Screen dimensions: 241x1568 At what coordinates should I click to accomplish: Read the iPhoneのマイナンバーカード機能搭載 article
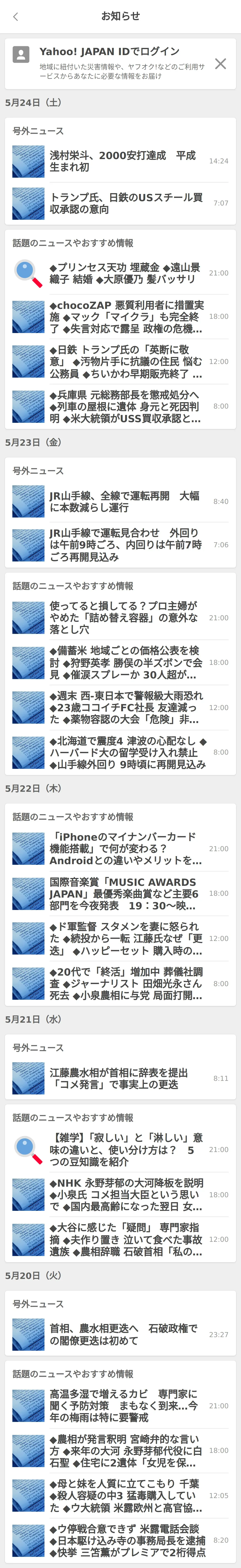[121, 848]
